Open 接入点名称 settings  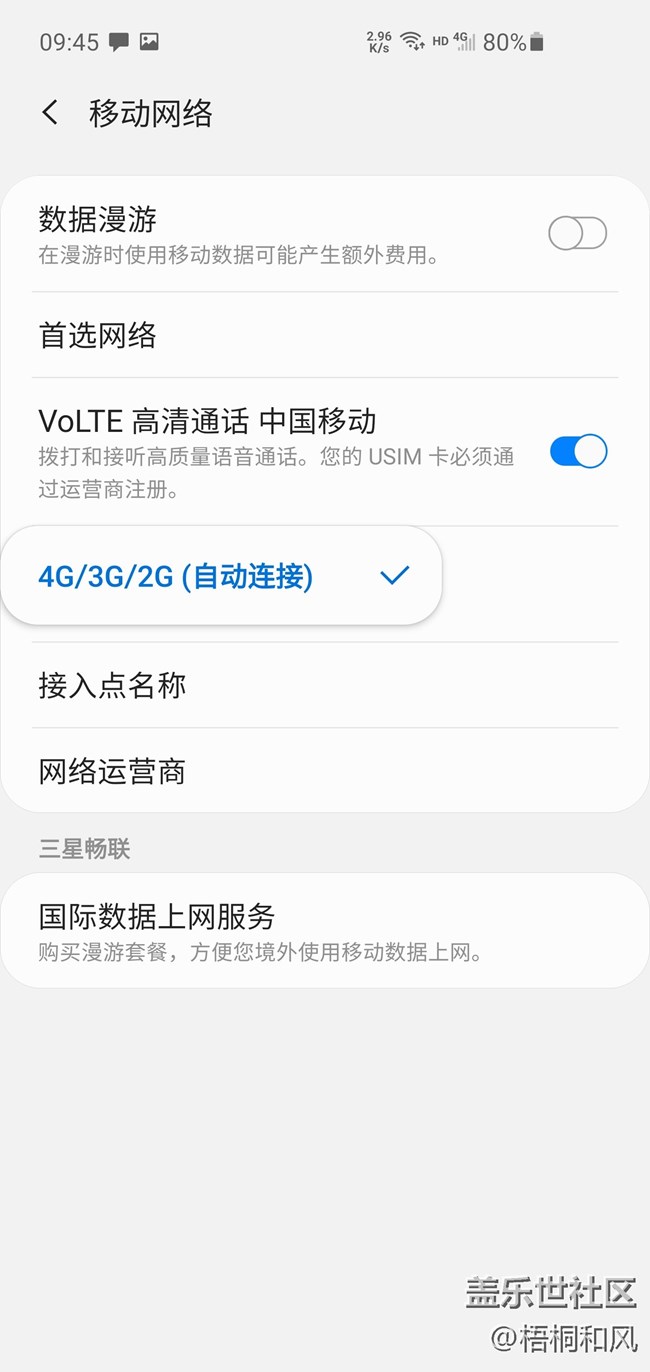[x=112, y=686]
